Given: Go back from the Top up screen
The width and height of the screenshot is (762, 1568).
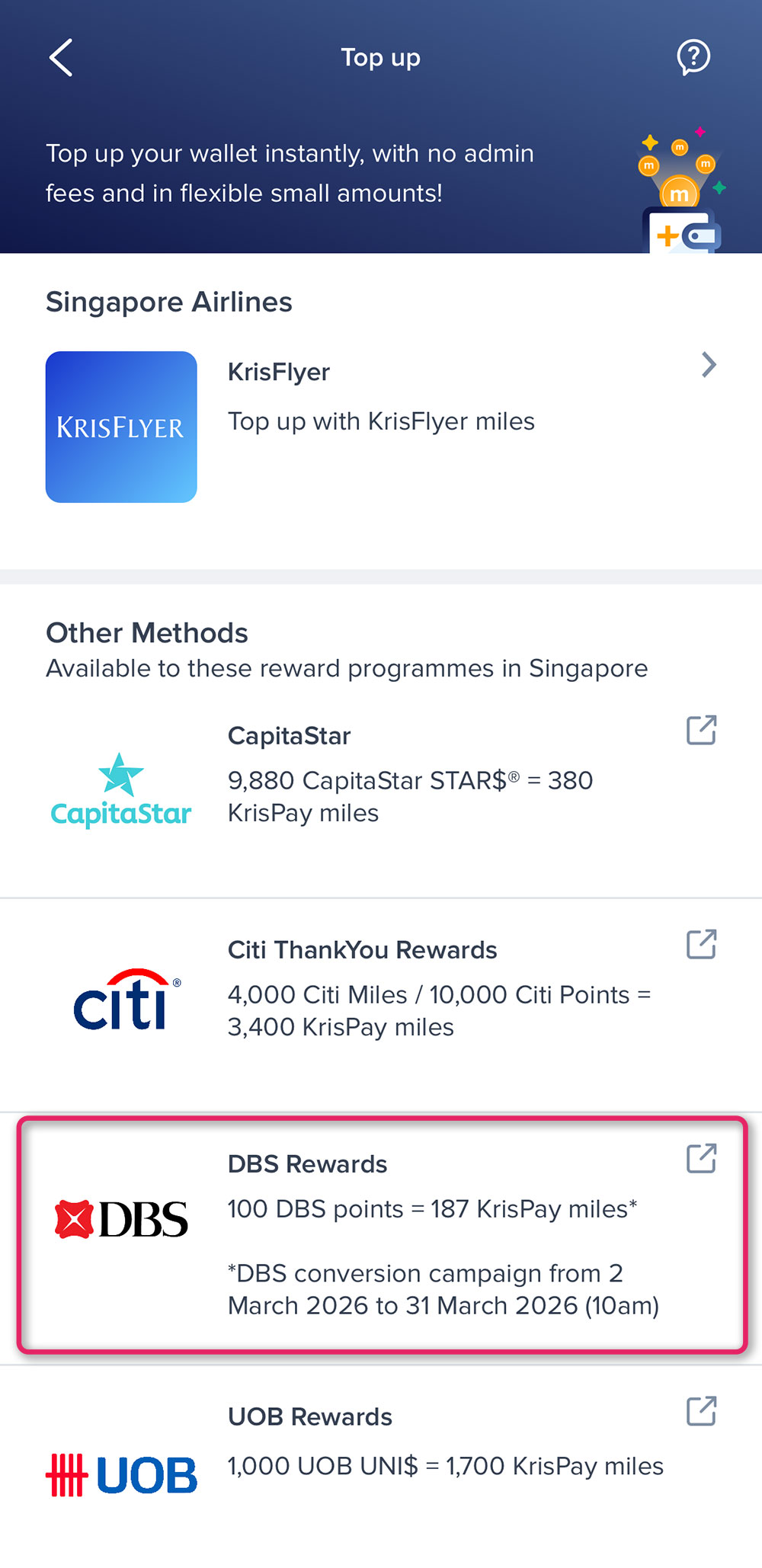Looking at the screenshot, I should pyautogui.click(x=61, y=58).
